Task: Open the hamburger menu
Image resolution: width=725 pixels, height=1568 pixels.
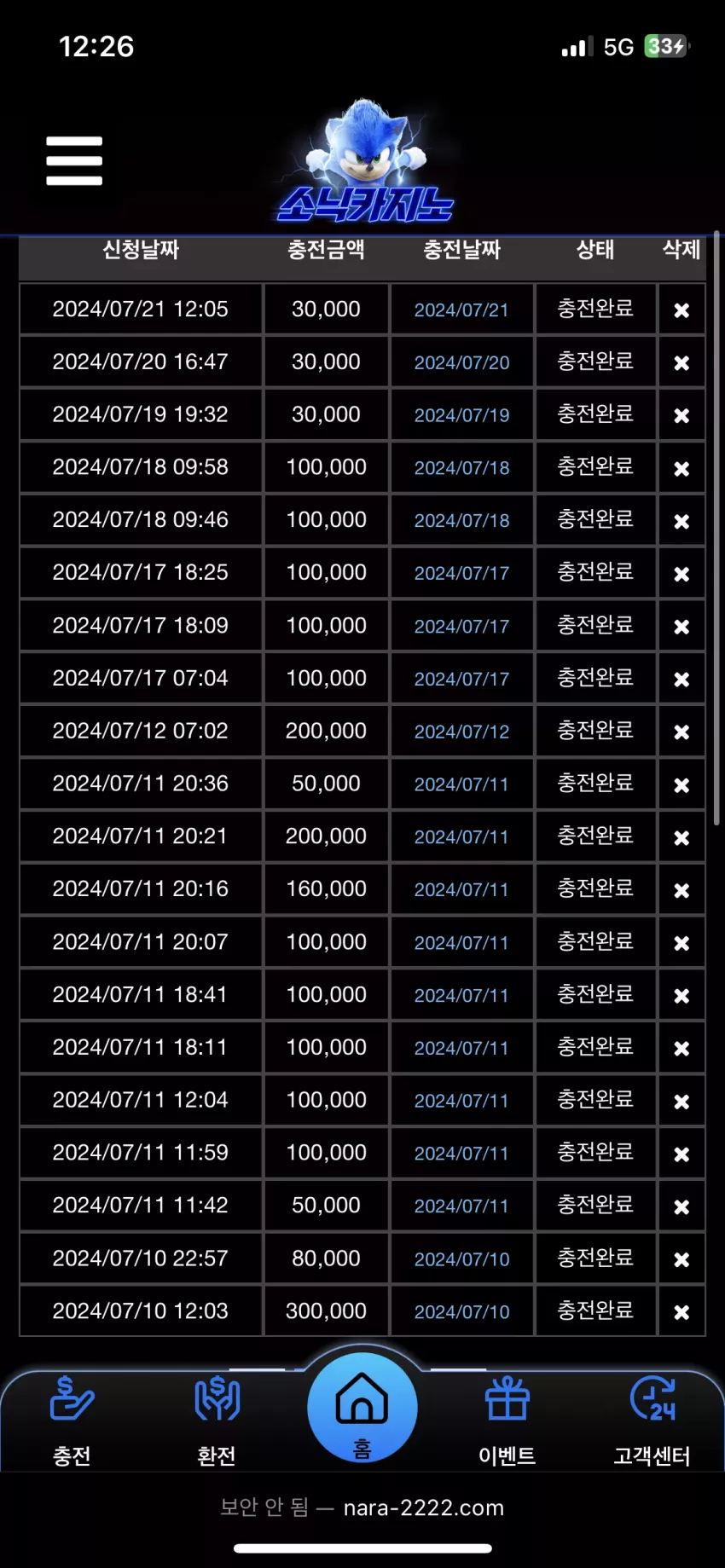Action: 74,160
